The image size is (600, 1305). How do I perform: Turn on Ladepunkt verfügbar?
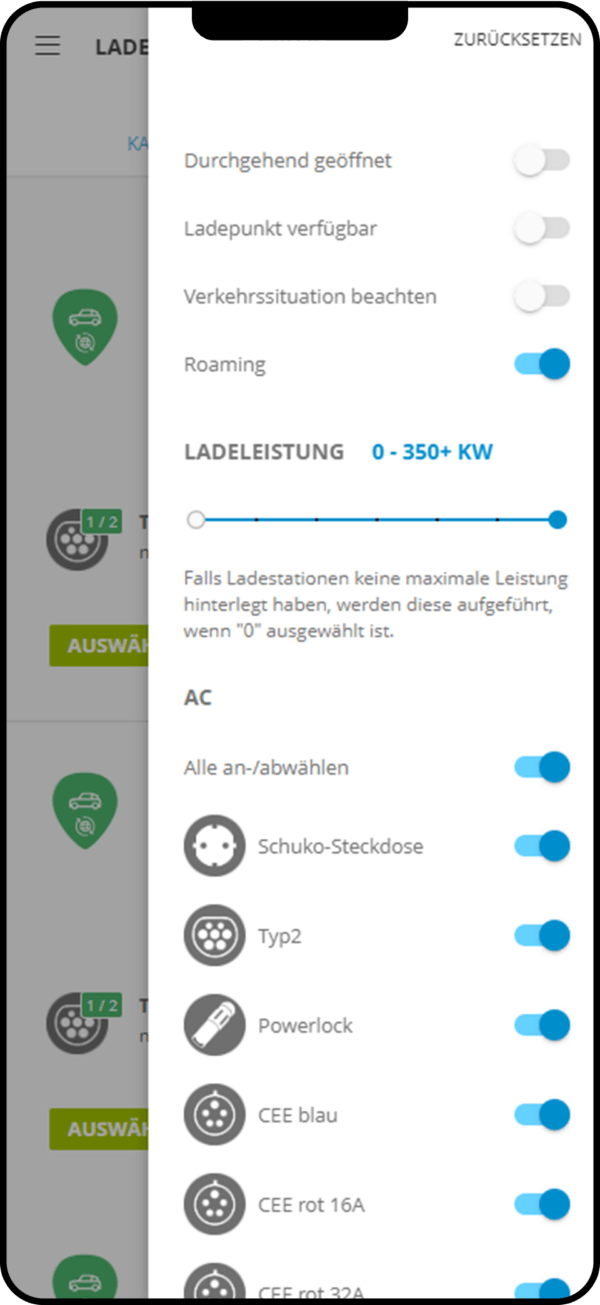[542, 229]
